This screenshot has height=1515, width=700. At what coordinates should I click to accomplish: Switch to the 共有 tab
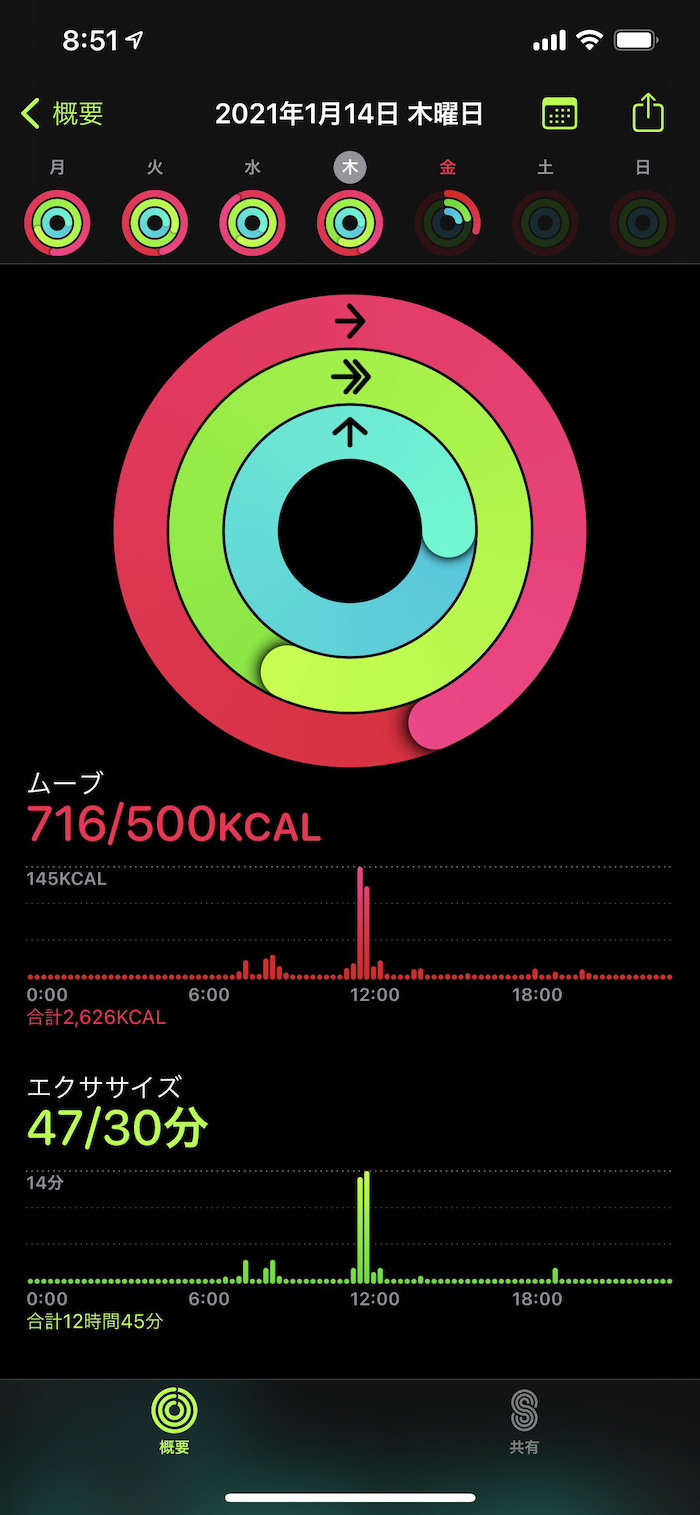coord(524,1421)
